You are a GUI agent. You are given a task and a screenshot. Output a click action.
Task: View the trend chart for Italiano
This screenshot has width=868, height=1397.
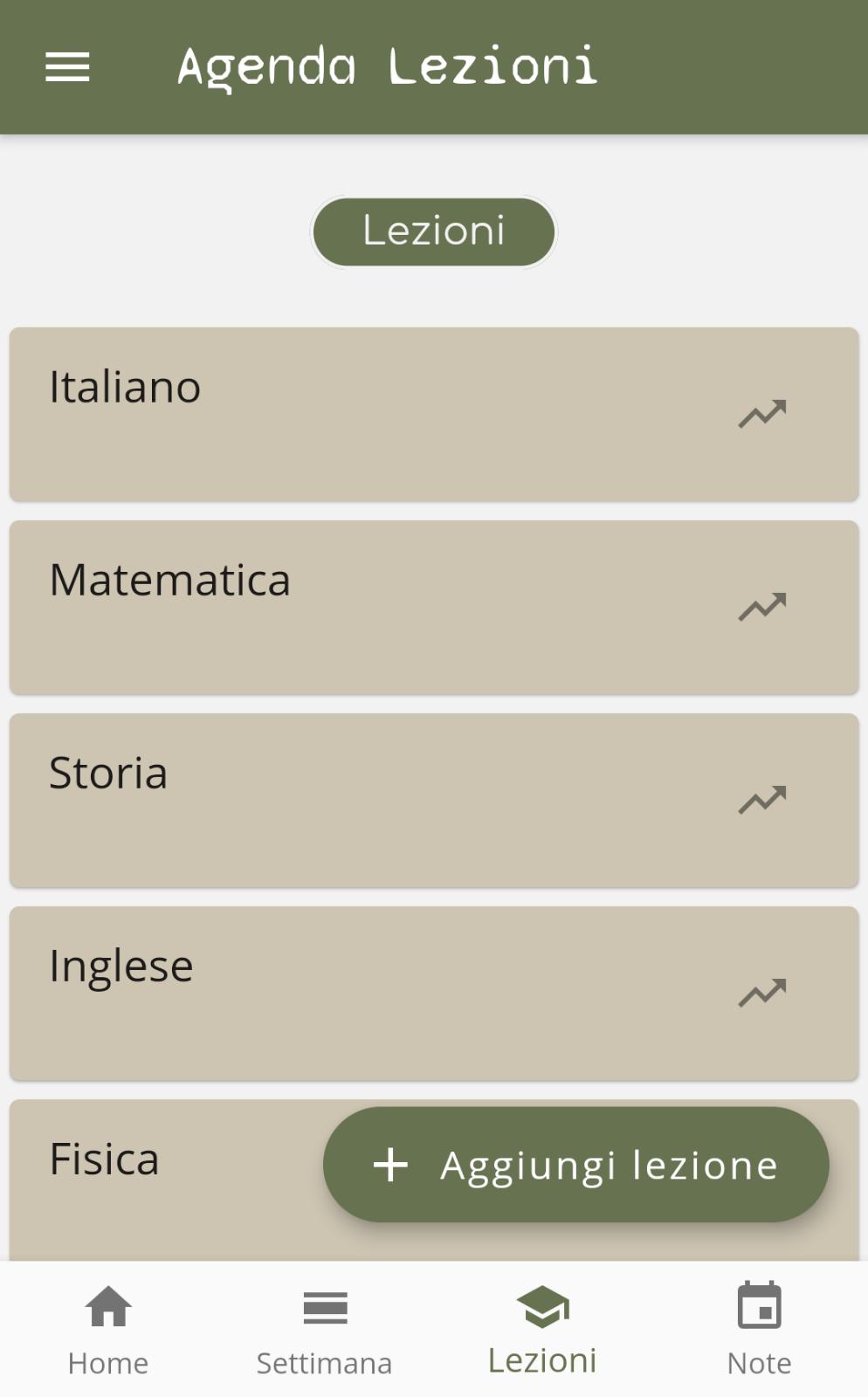tap(762, 415)
